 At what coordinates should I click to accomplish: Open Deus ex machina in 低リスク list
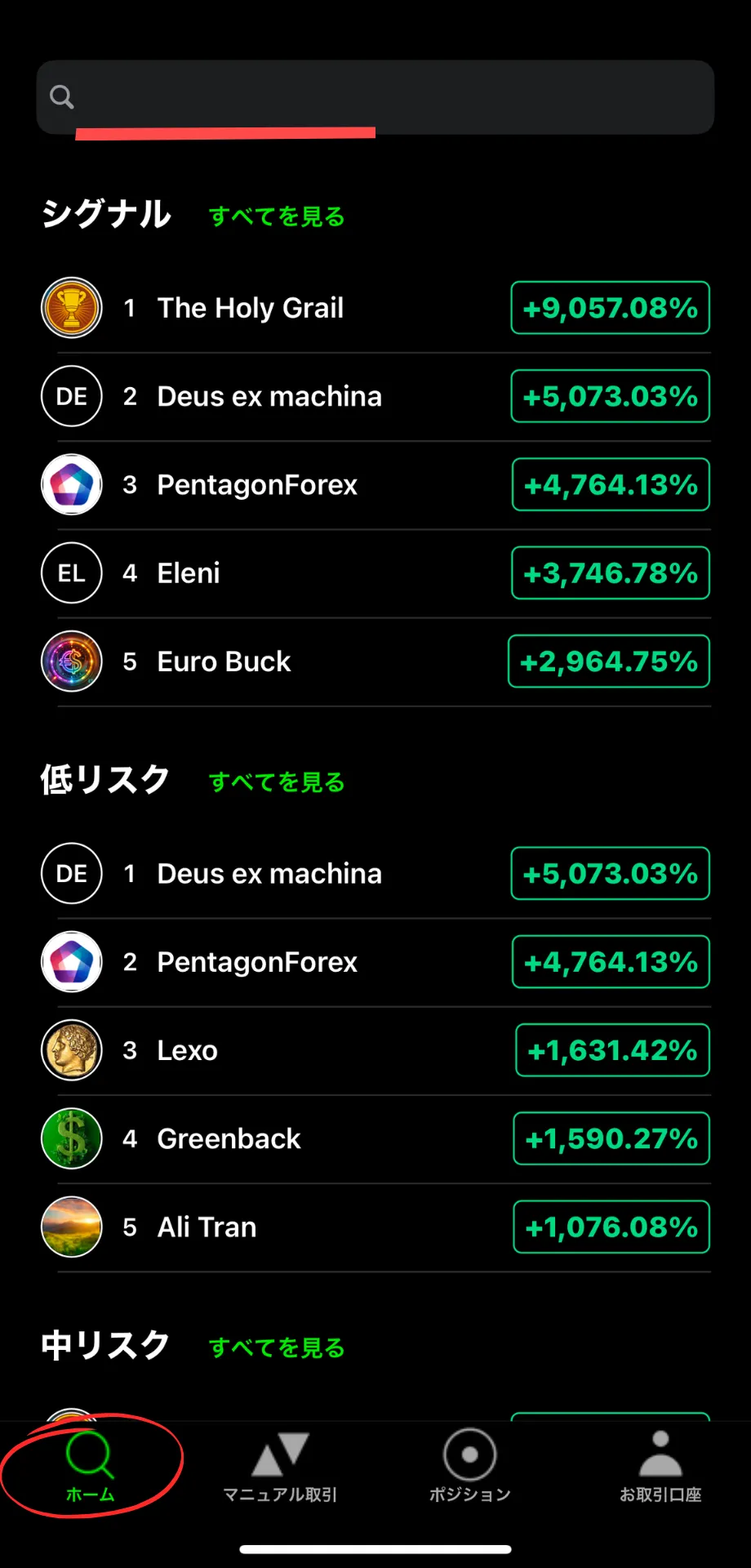(x=375, y=873)
